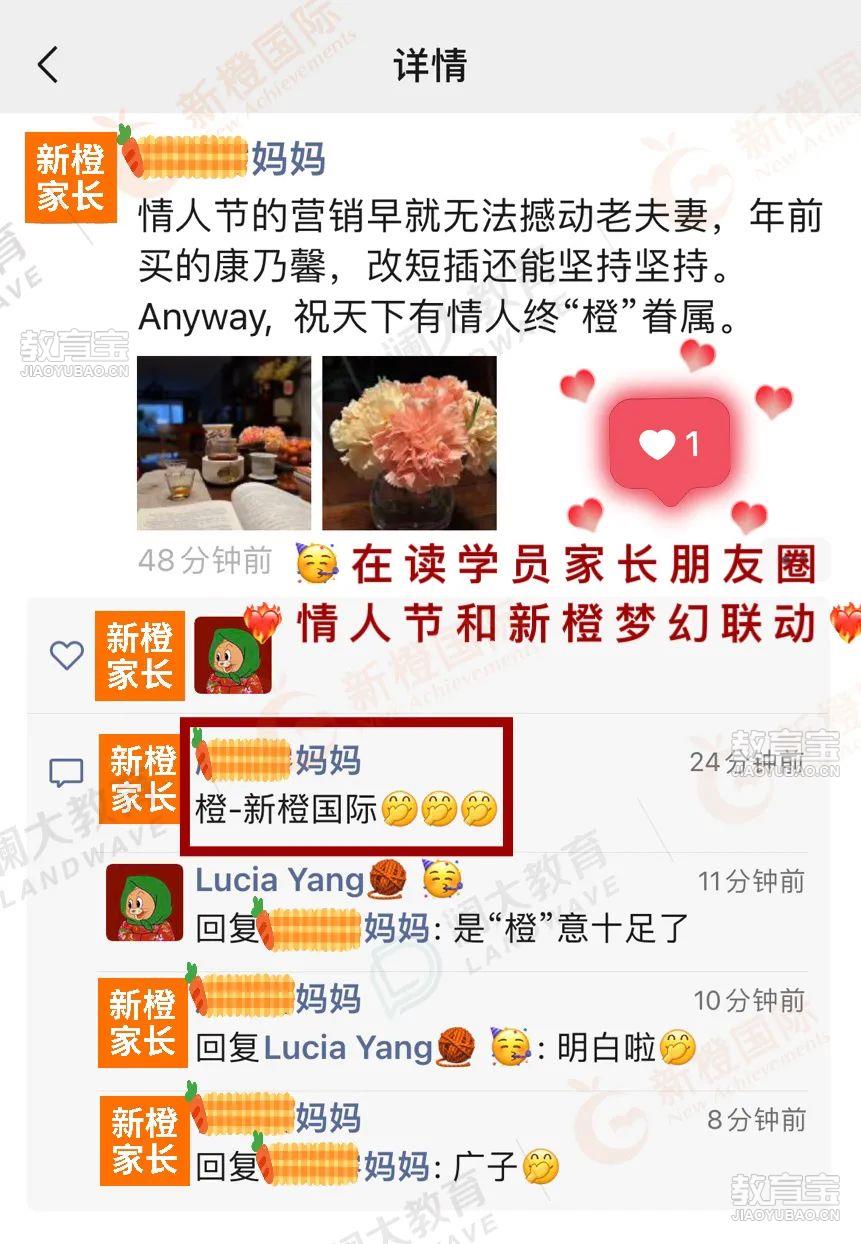View the pink carnation photo
This screenshot has width=861, height=1244.
pyautogui.click(x=409, y=442)
